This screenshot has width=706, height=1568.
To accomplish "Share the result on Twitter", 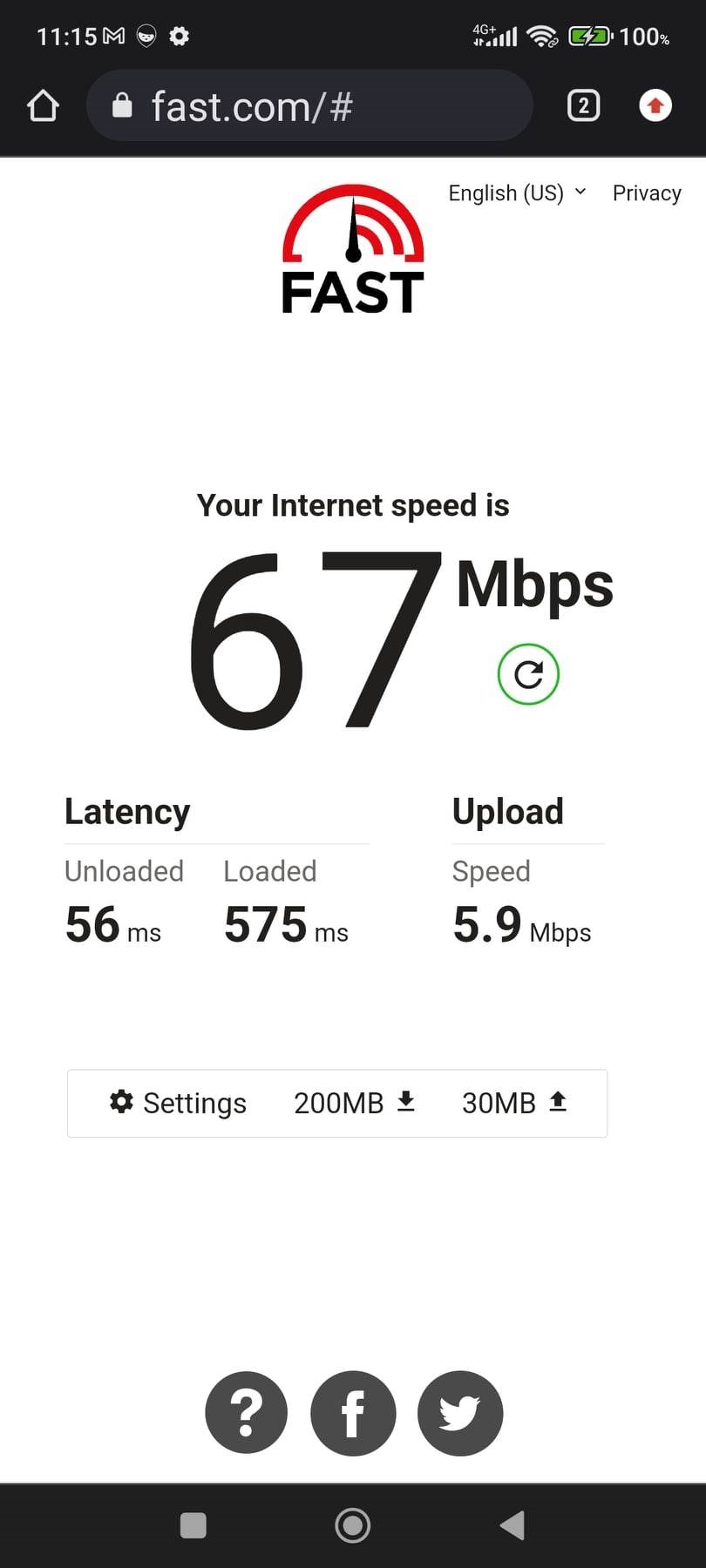I will click(460, 1413).
